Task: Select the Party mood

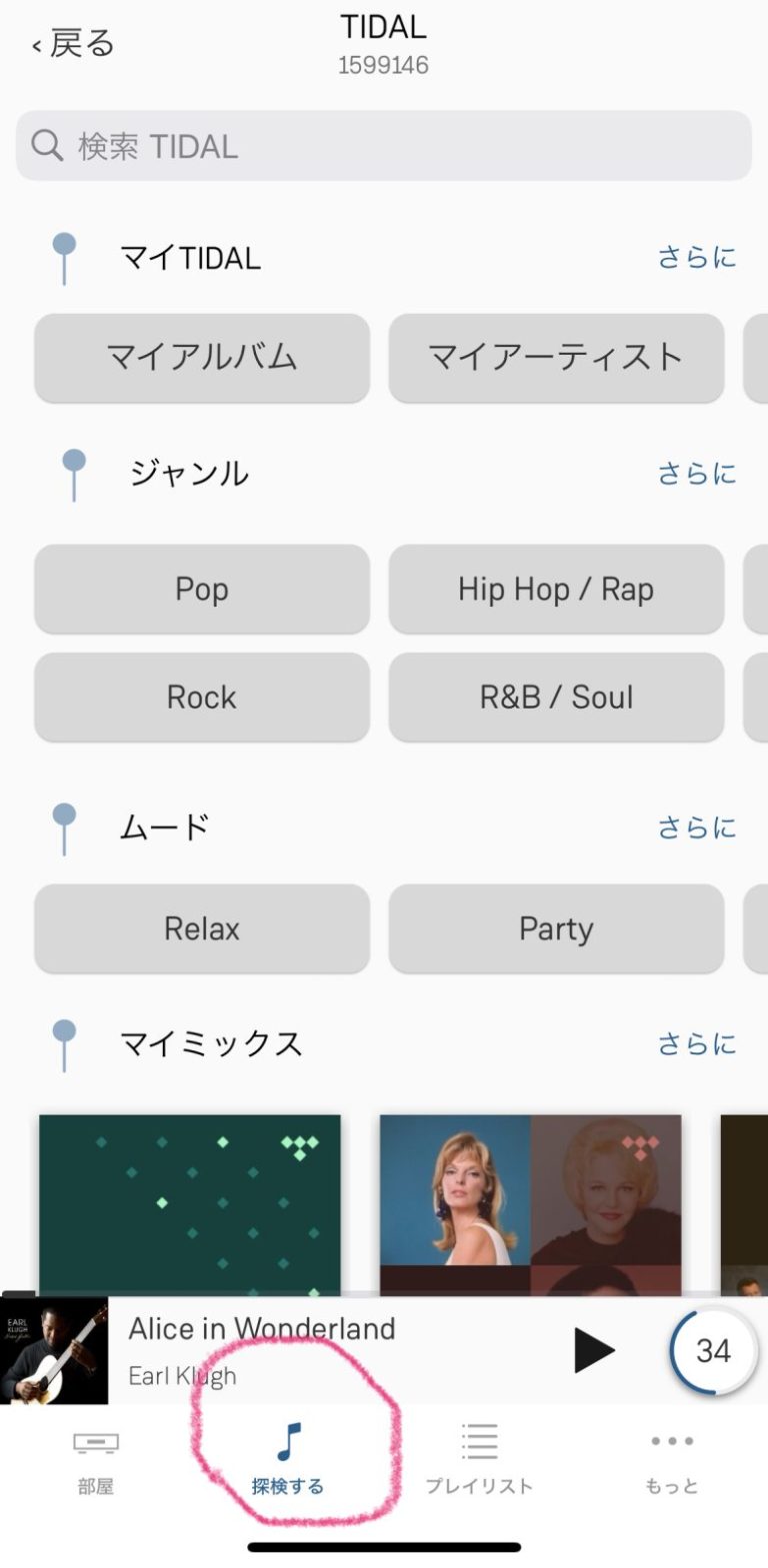Action: pyautogui.click(x=556, y=928)
